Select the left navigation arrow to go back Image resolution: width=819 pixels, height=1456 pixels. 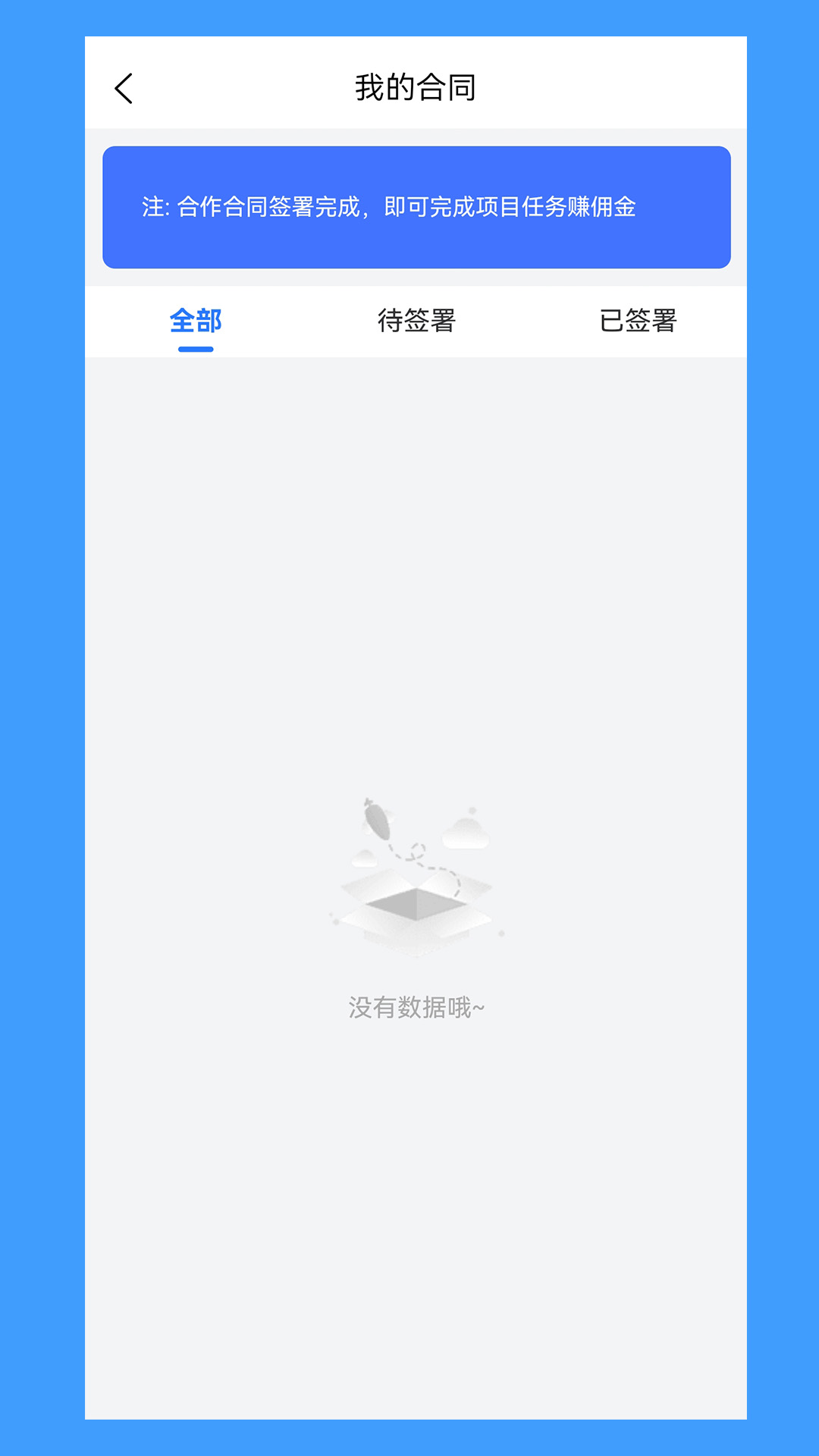tap(124, 87)
